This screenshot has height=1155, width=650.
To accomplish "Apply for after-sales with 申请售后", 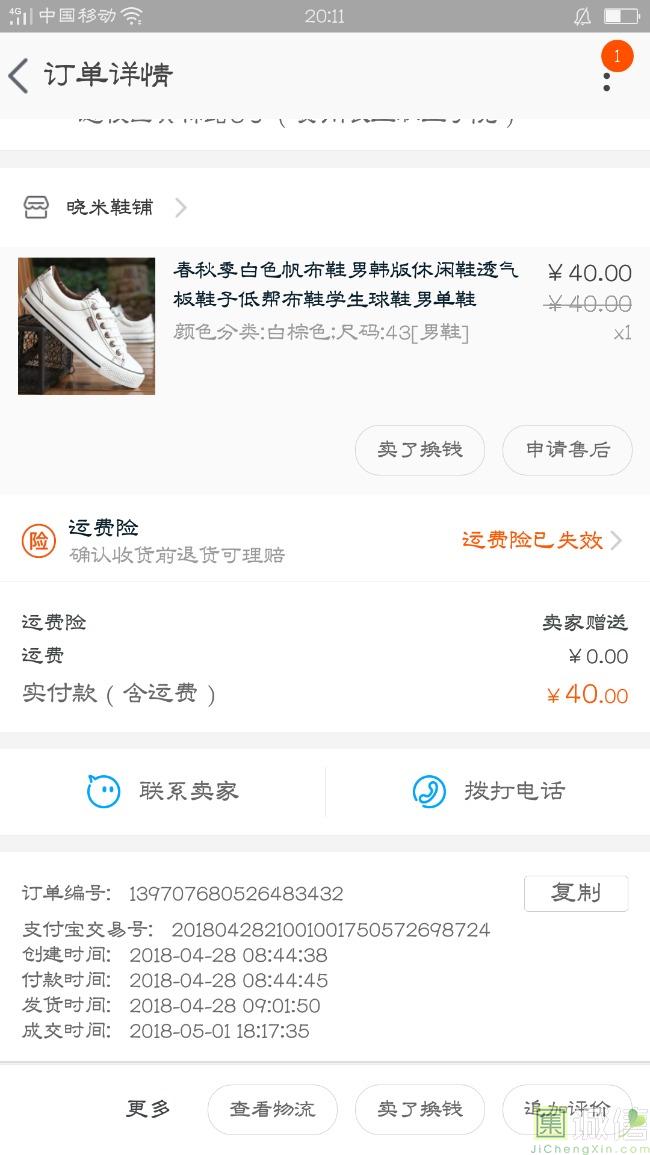I will tap(567, 450).
